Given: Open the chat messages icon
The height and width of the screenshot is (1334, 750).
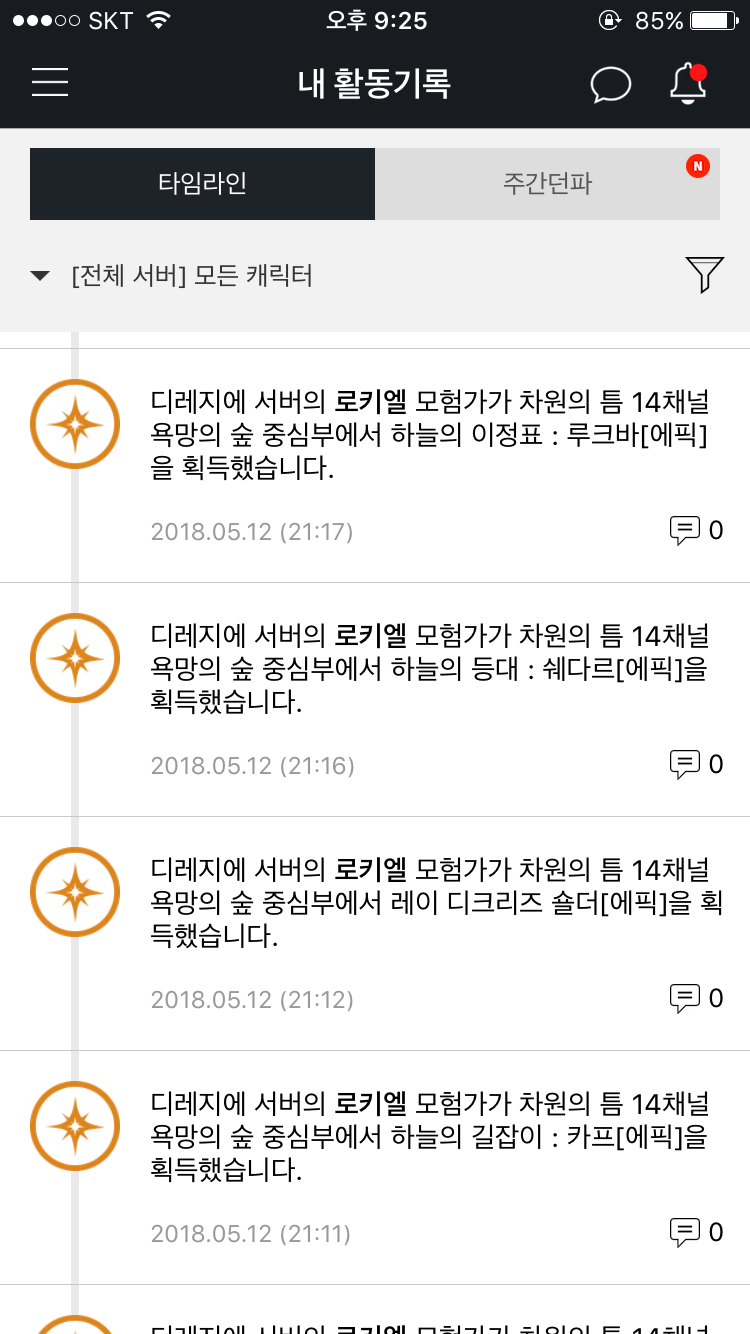Looking at the screenshot, I should 610,84.
